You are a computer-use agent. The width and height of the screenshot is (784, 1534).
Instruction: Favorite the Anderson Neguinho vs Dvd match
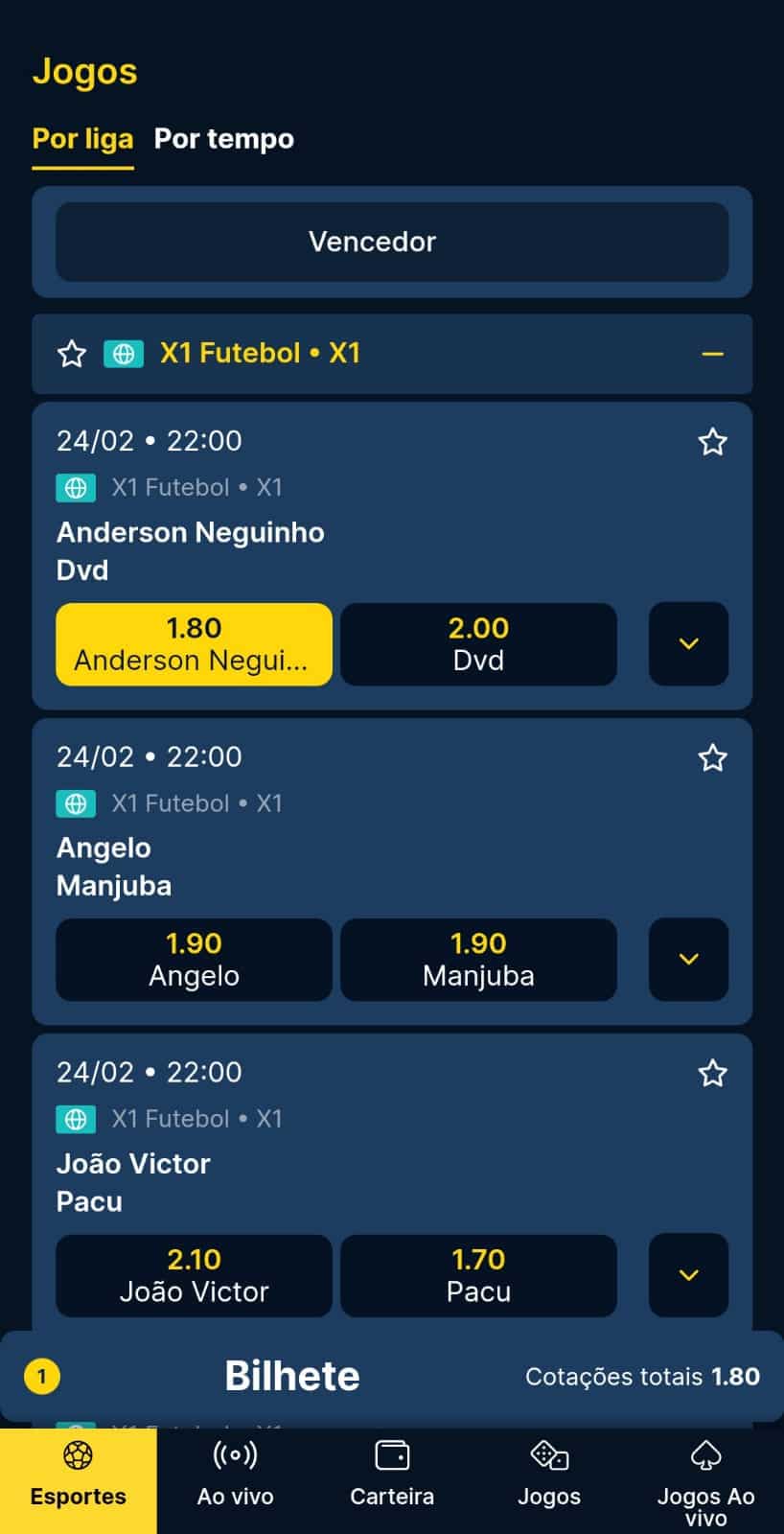click(711, 442)
